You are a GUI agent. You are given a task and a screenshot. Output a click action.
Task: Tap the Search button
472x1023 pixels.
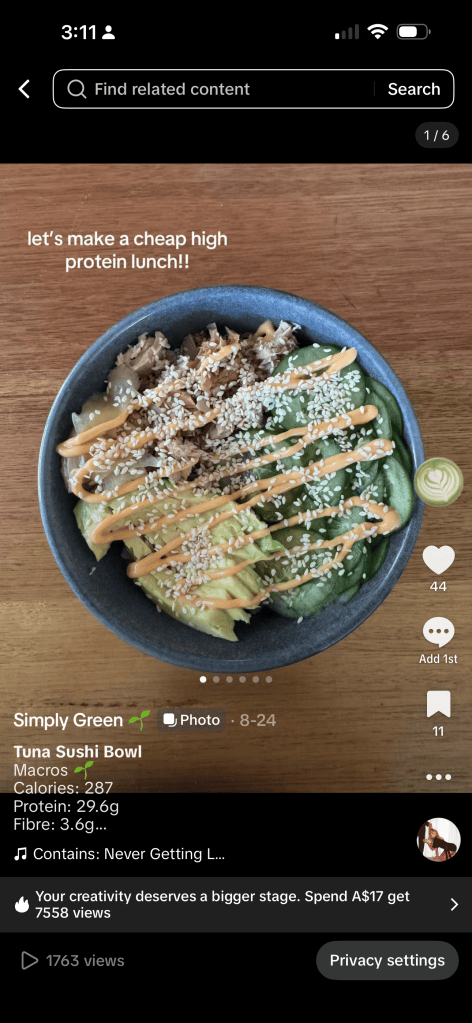coord(414,89)
